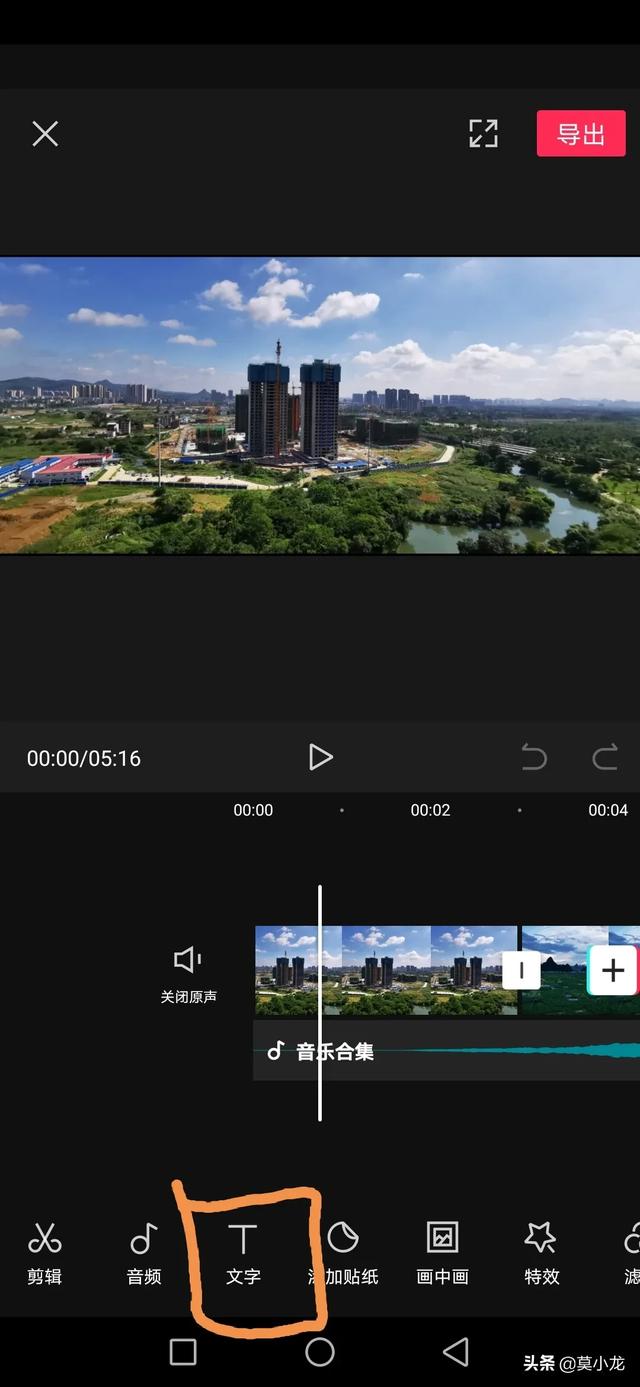Open the transition between clips
The image size is (640, 1387).
[521, 970]
